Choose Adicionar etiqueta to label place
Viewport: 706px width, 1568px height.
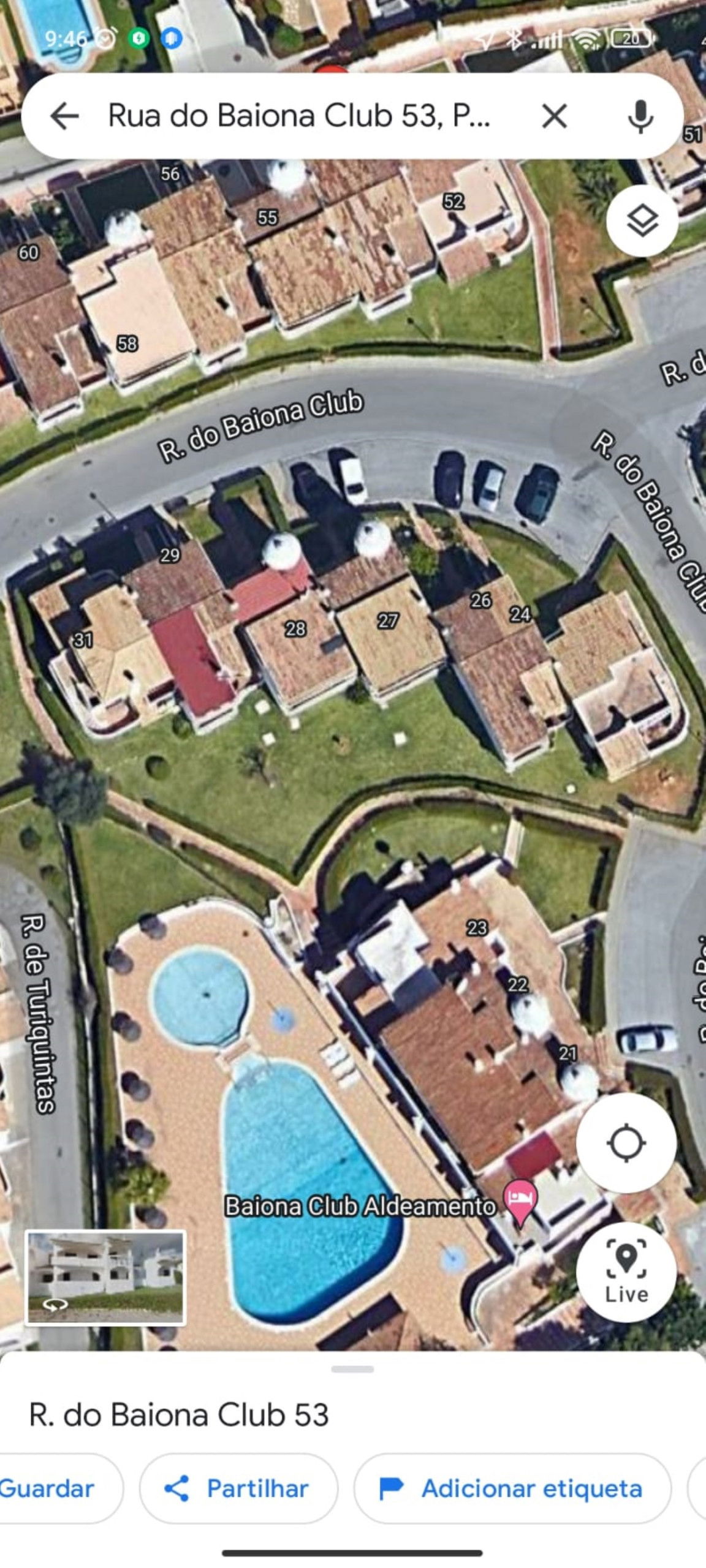(512, 1488)
